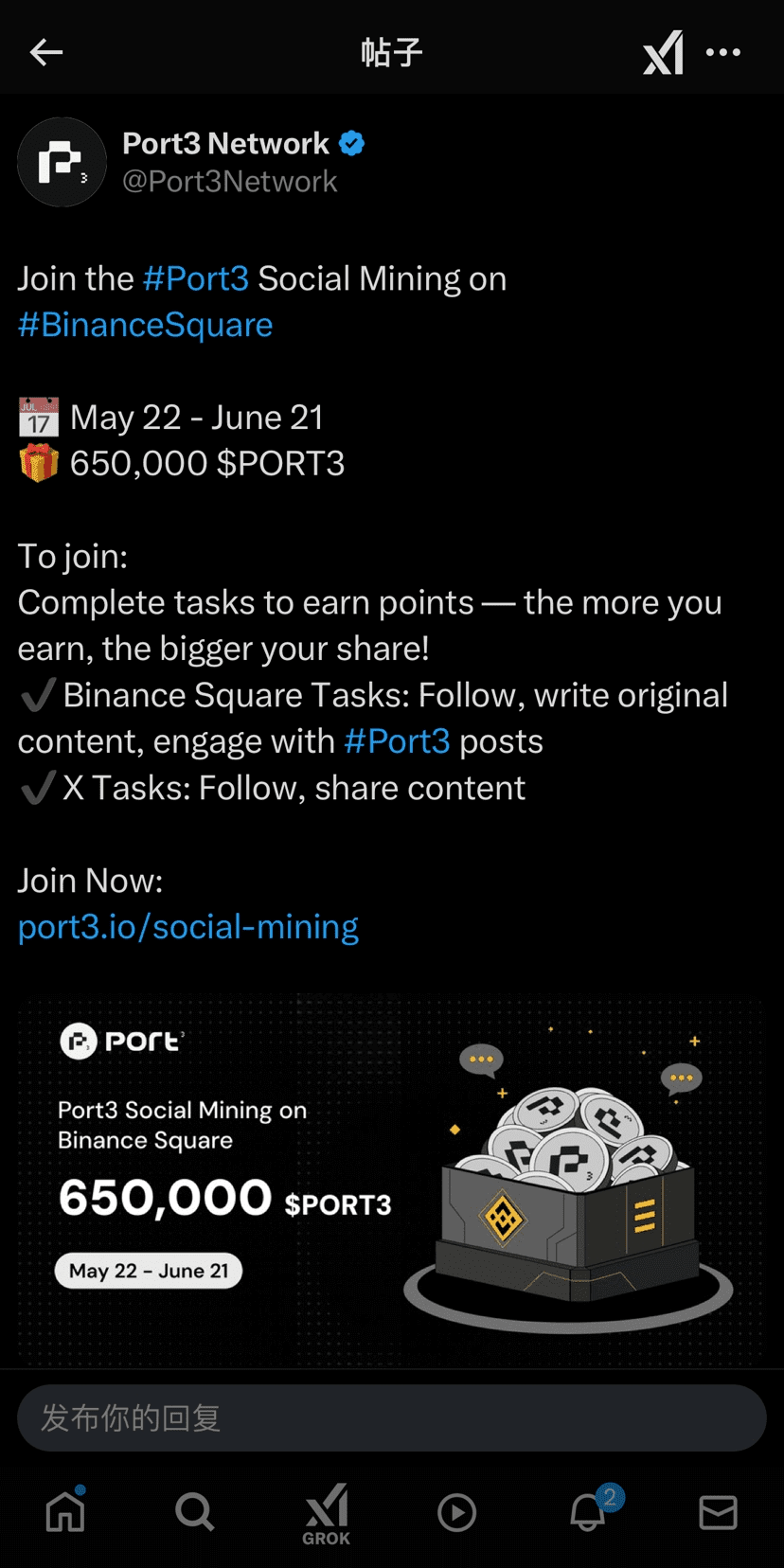784x1568 pixels.
Task: Open Port3 Network's profile avatar
Action: 62,162
